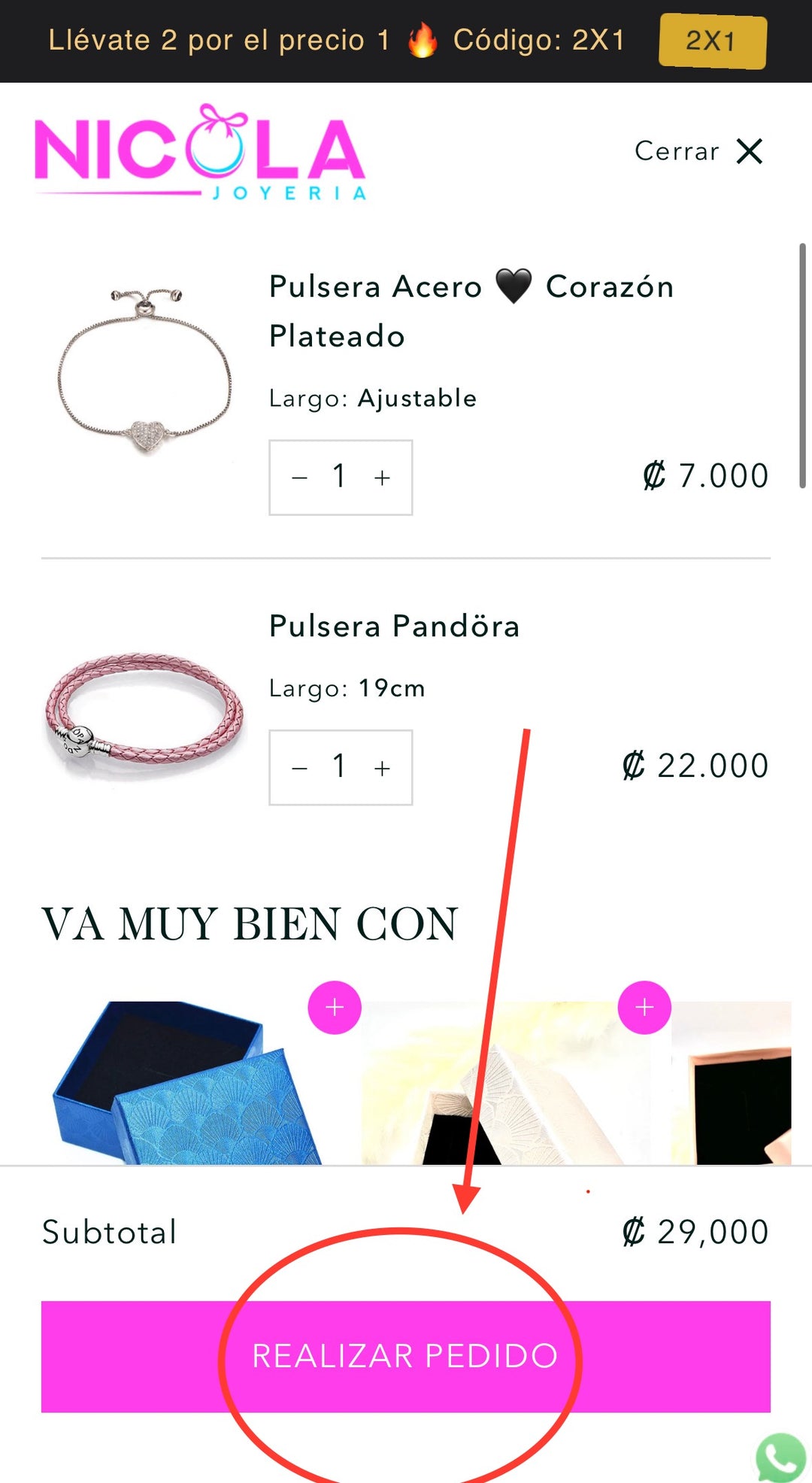Image resolution: width=812 pixels, height=1483 pixels.
Task: Open the black and pink box suggestion
Action: (733, 1083)
